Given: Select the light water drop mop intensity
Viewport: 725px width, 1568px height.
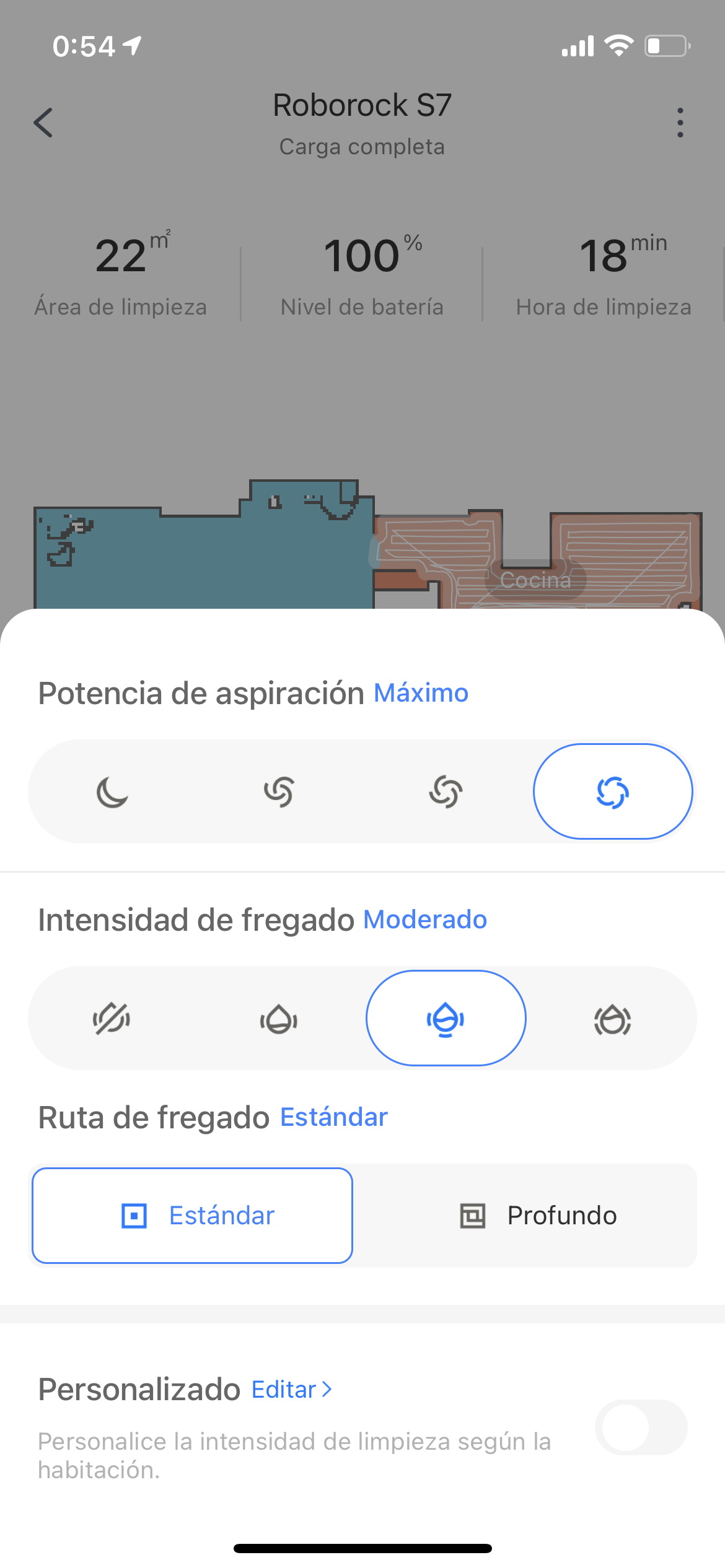Looking at the screenshot, I should [x=279, y=1019].
